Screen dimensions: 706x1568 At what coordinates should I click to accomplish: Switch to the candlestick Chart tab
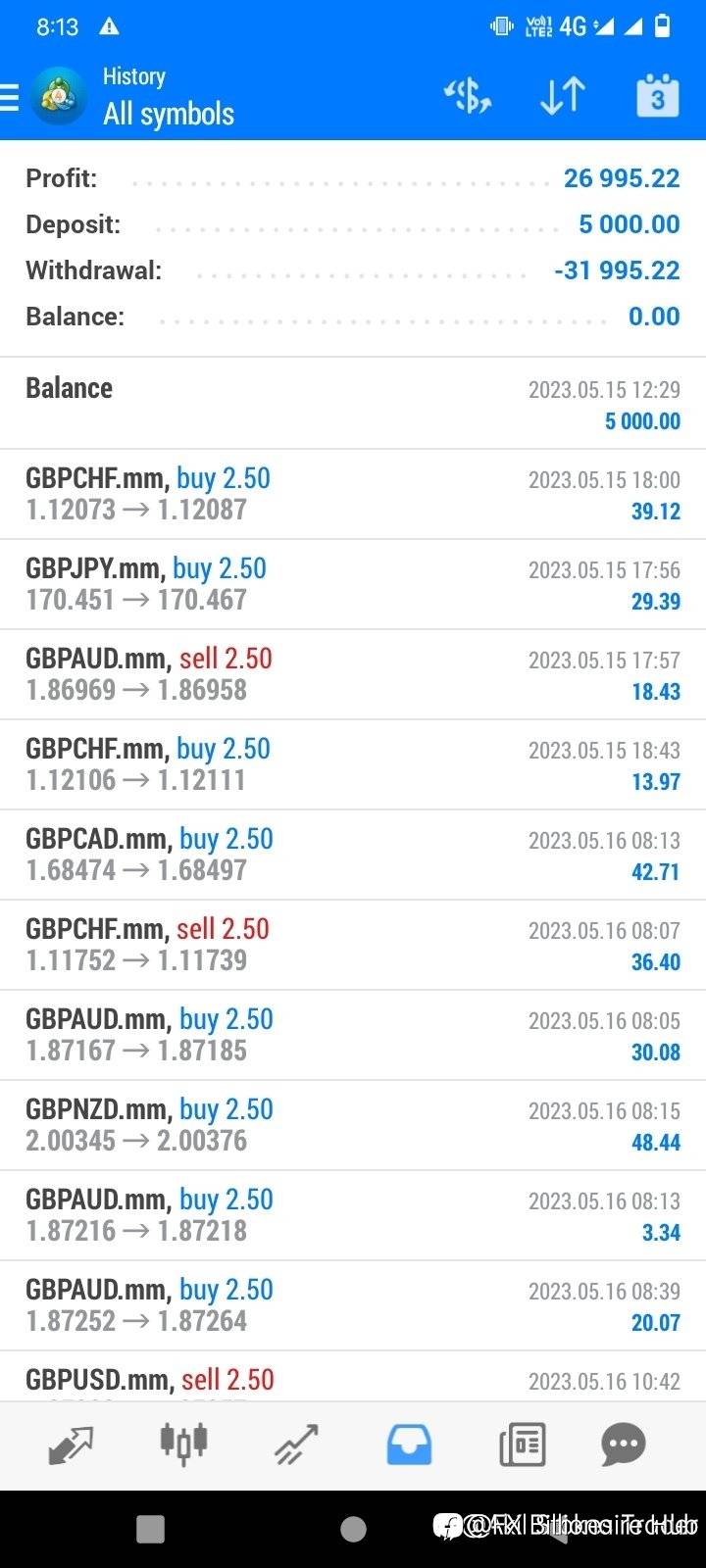[x=183, y=1444]
